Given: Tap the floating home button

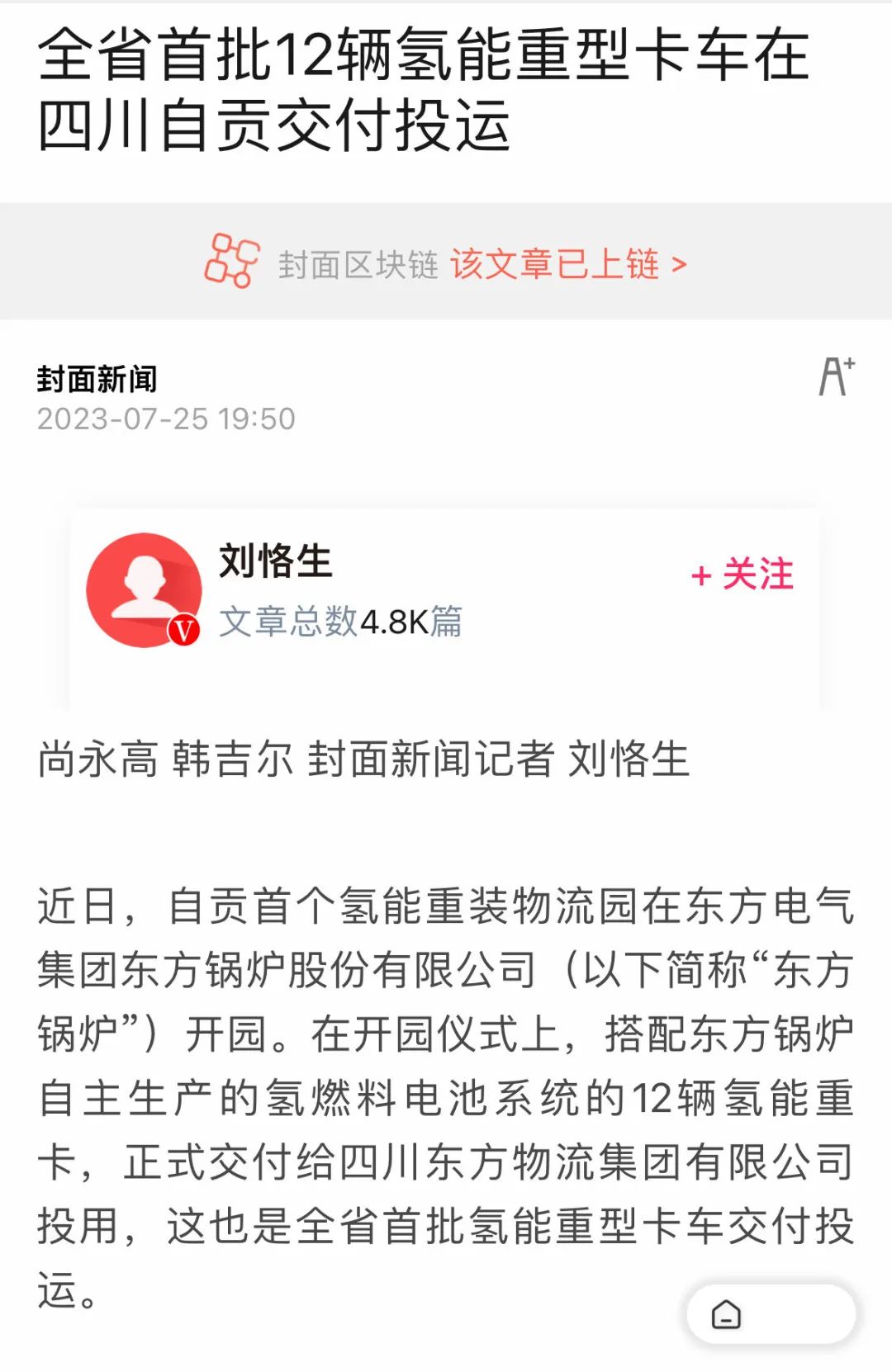Looking at the screenshot, I should point(727,1313).
